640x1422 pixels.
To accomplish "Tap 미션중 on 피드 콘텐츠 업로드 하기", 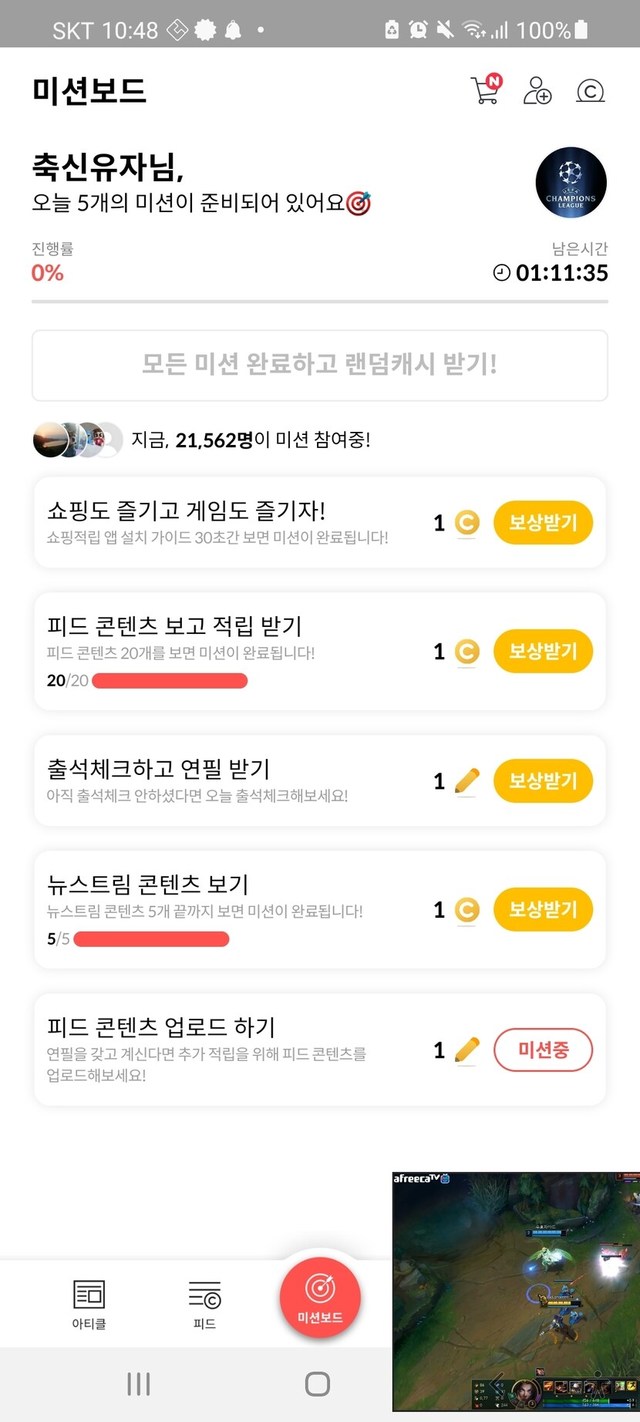I will (543, 1050).
